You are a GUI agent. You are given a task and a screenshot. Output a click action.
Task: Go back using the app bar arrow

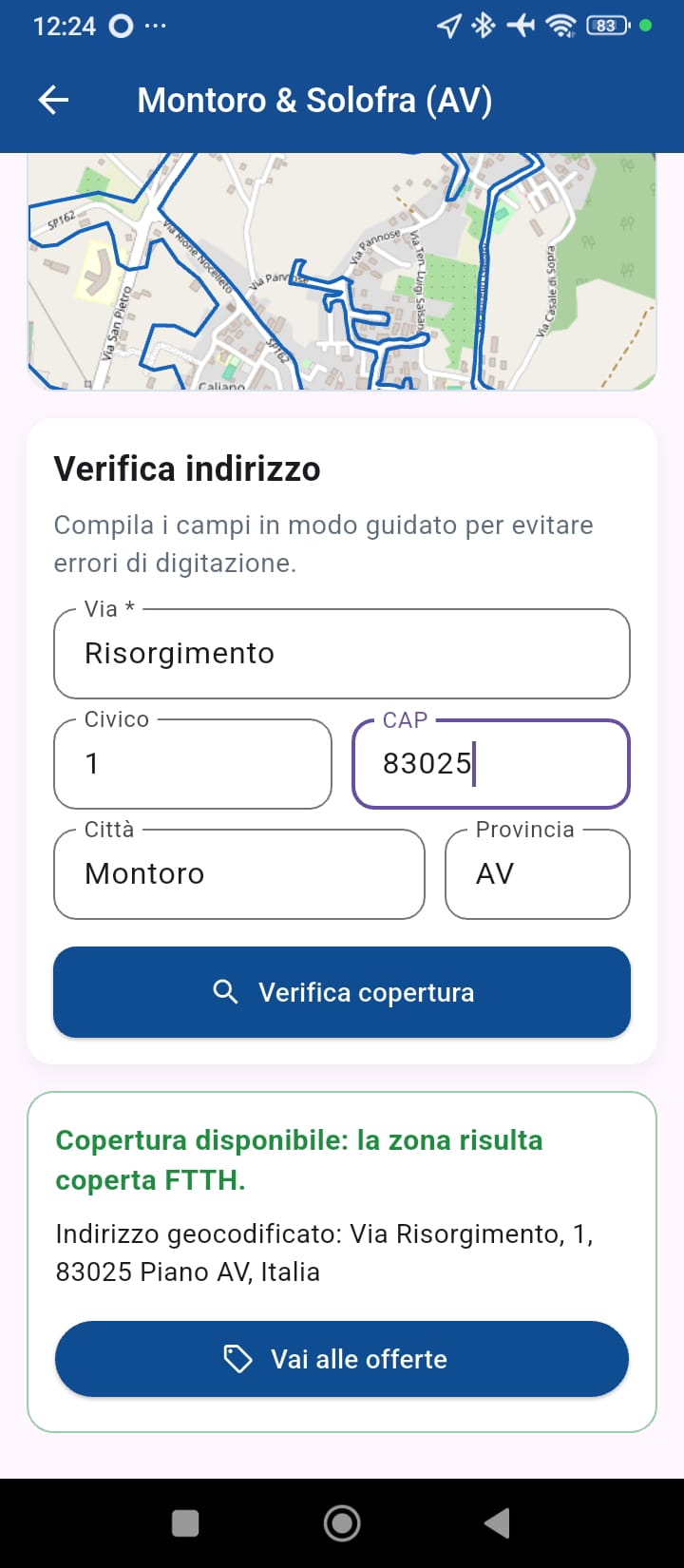pyautogui.click(x=54, y=100)
